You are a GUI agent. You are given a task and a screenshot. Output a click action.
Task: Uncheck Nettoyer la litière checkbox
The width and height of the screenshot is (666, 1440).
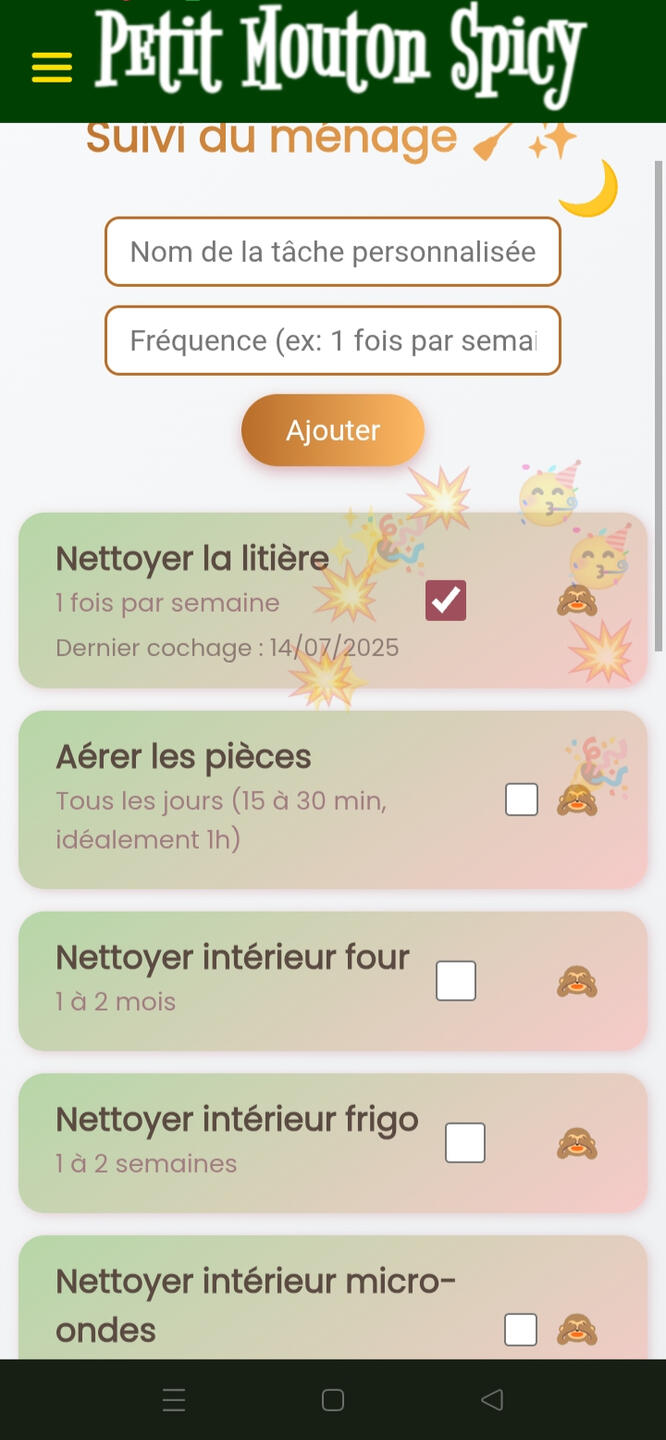[446, 600]
